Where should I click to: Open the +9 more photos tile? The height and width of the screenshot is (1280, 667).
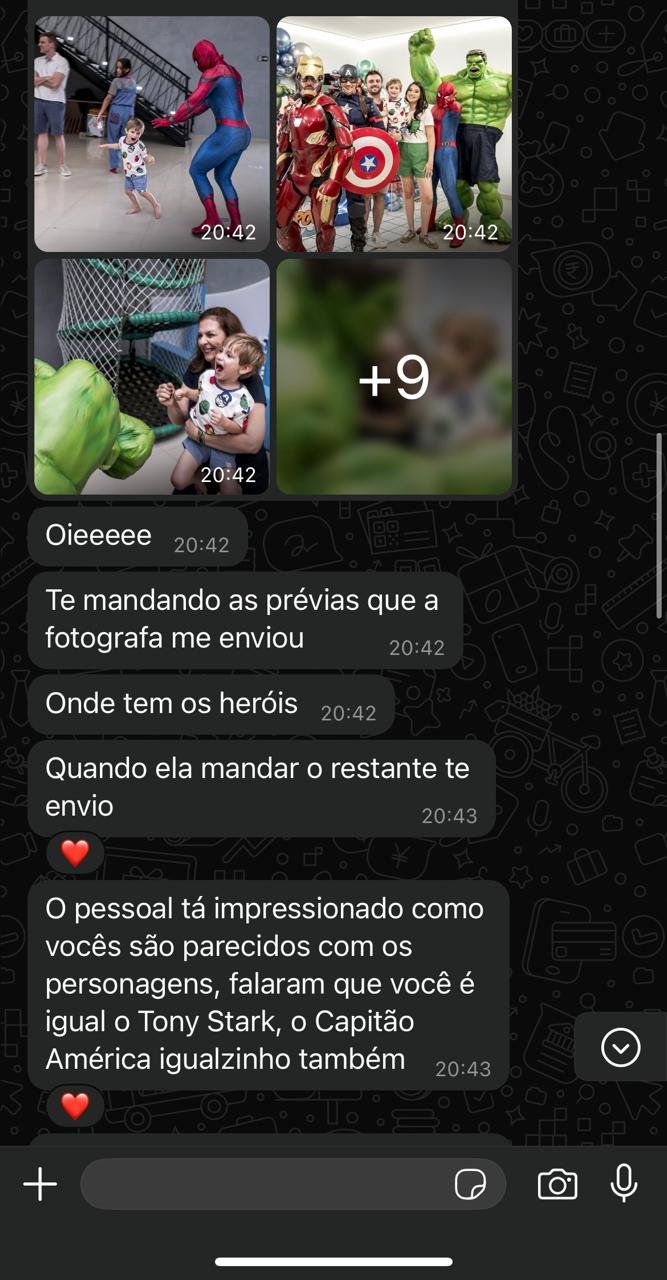pos(394,376)
